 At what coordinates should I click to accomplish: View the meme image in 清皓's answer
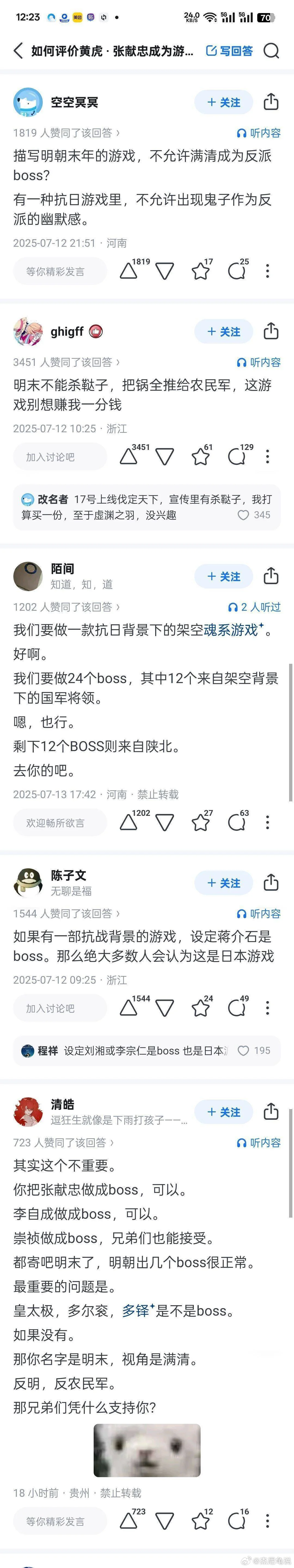(x=147, y=1450)
